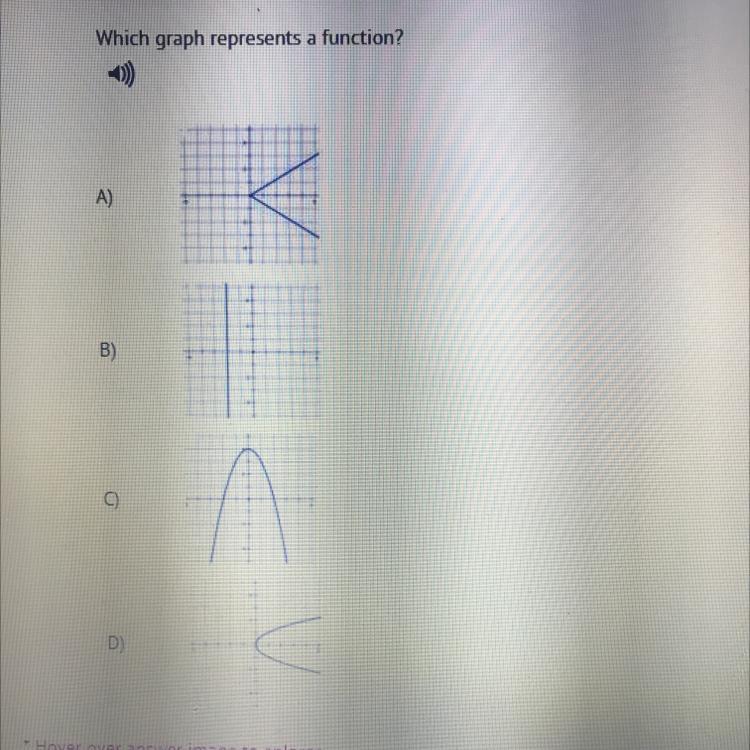Select answer A, the sideways V graph
This screenshot has height=750, width=750.
click(x=250, y=195)
